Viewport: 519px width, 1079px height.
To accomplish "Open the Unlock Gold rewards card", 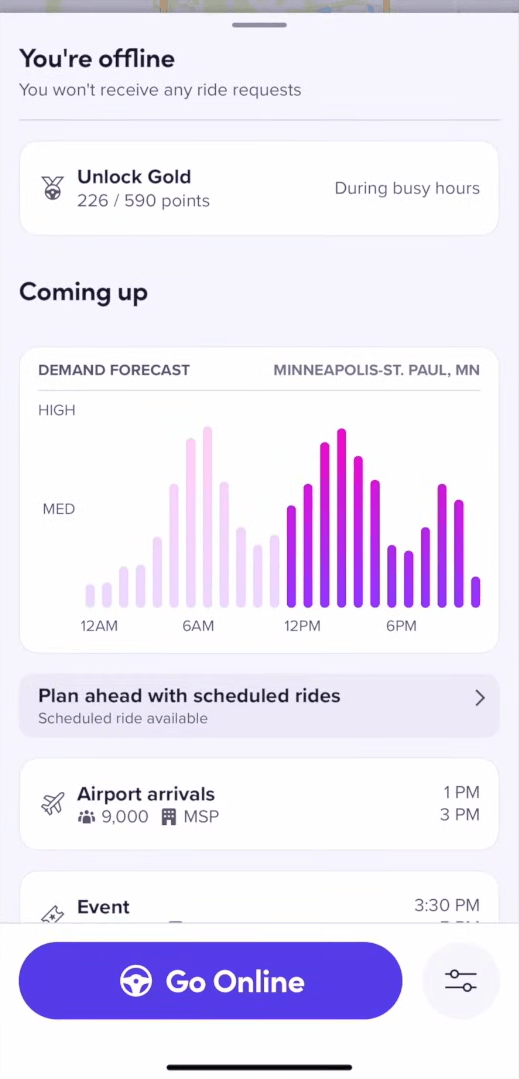I will (x=259, y=189).
